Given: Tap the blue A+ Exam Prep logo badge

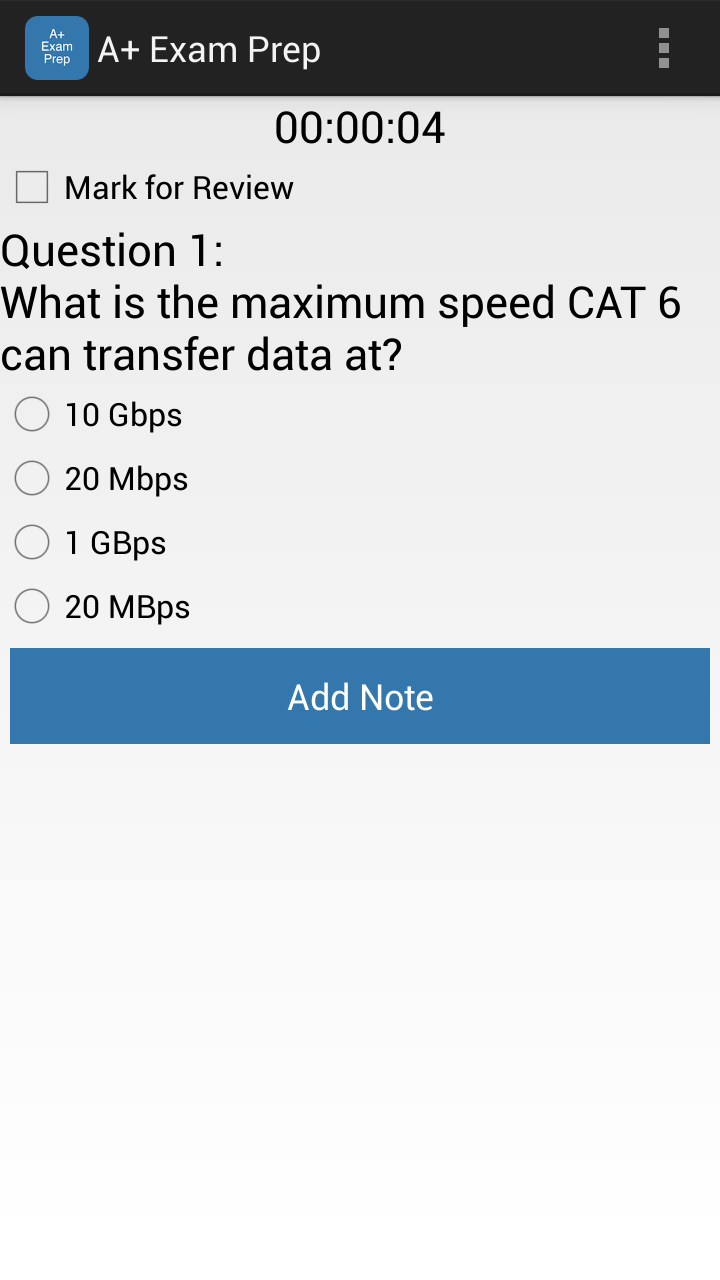Looking at the screenshot, I should (56, 47).
